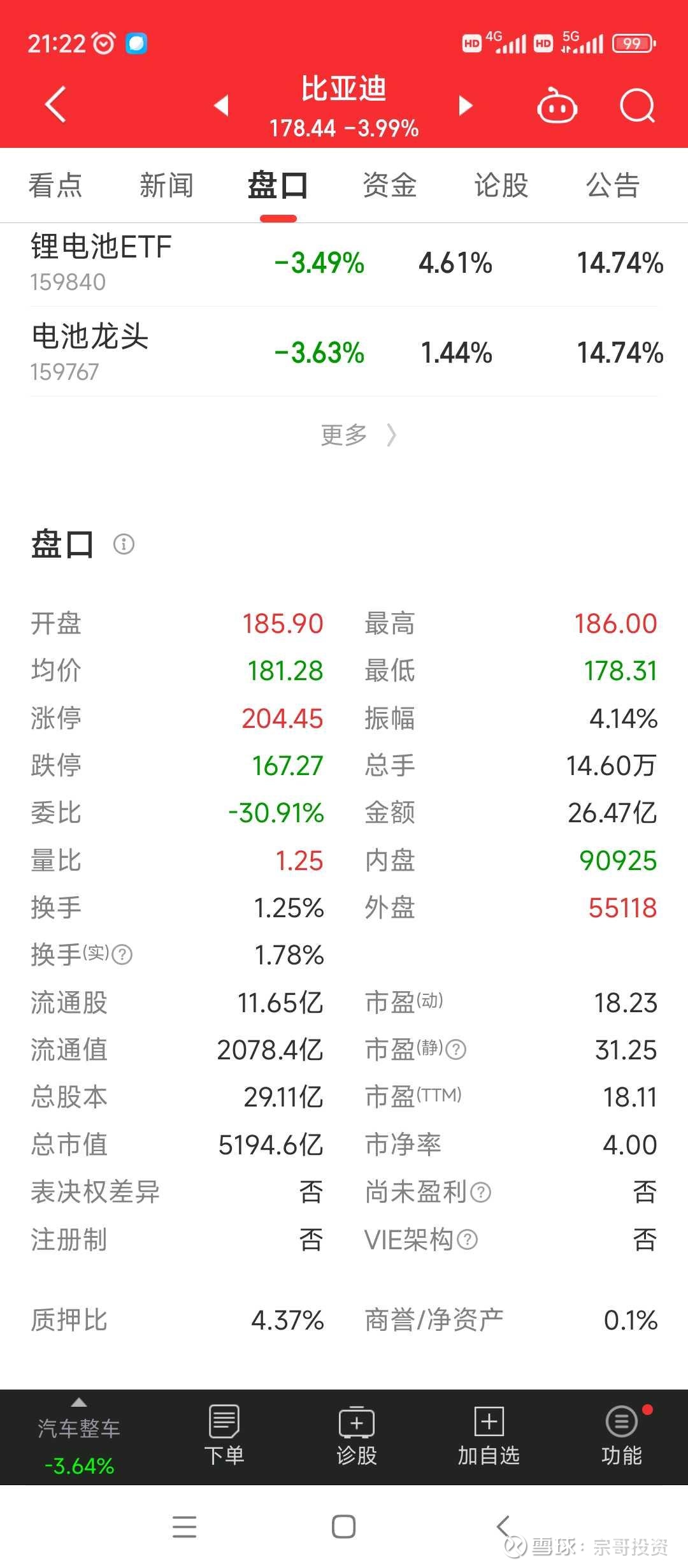Switch to the 新闻 tab

[166, 185]
